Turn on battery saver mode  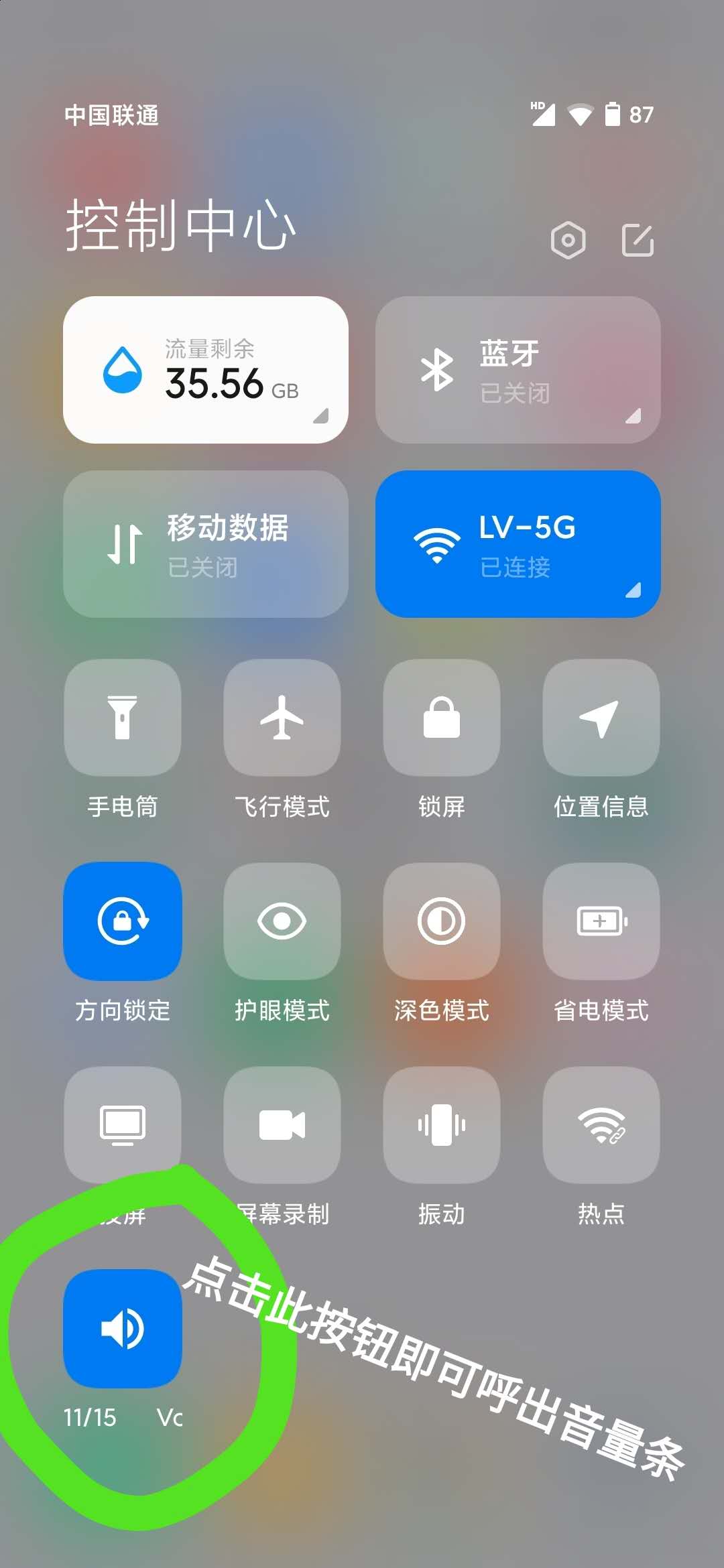pos(601,920)
